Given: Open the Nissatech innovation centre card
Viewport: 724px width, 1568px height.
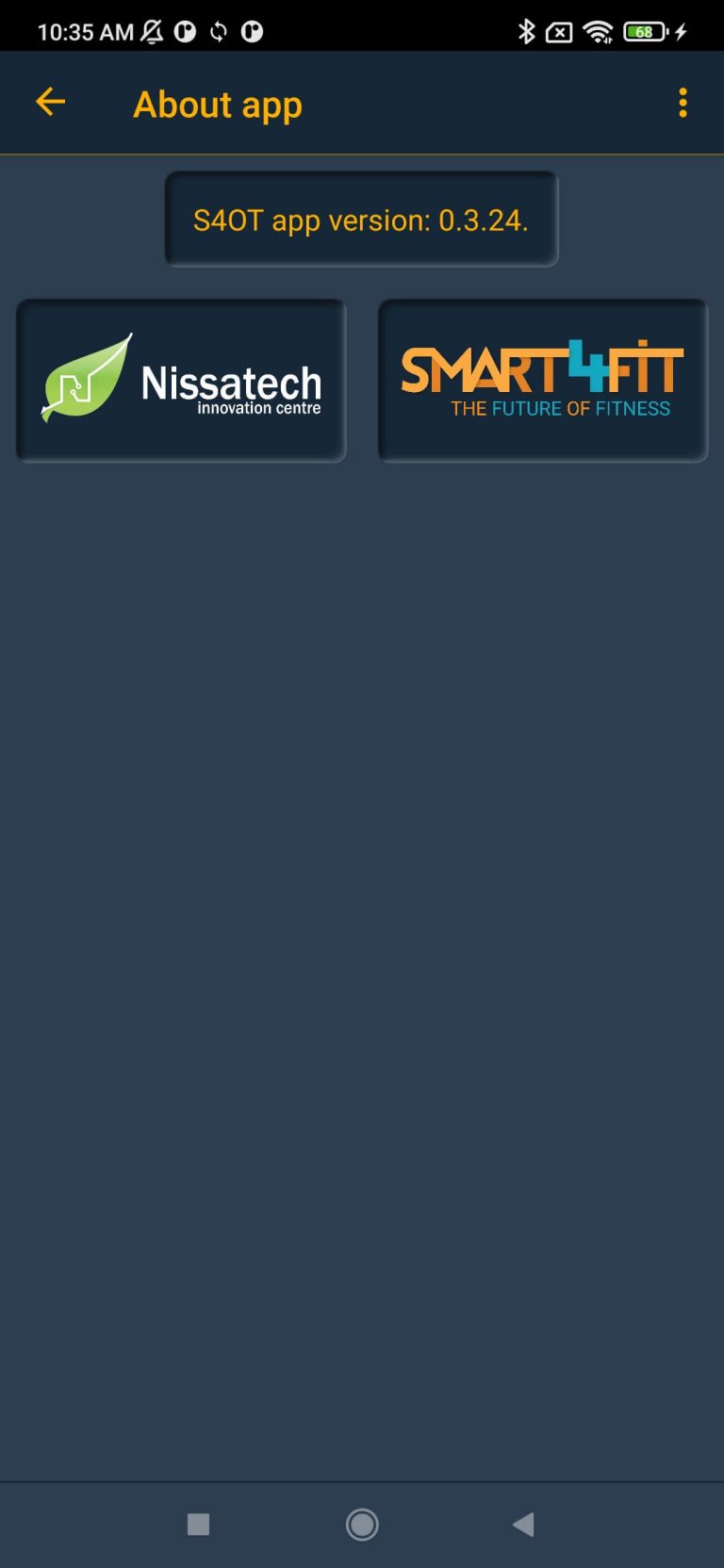Looking at the screenshot, I should 181,380.
